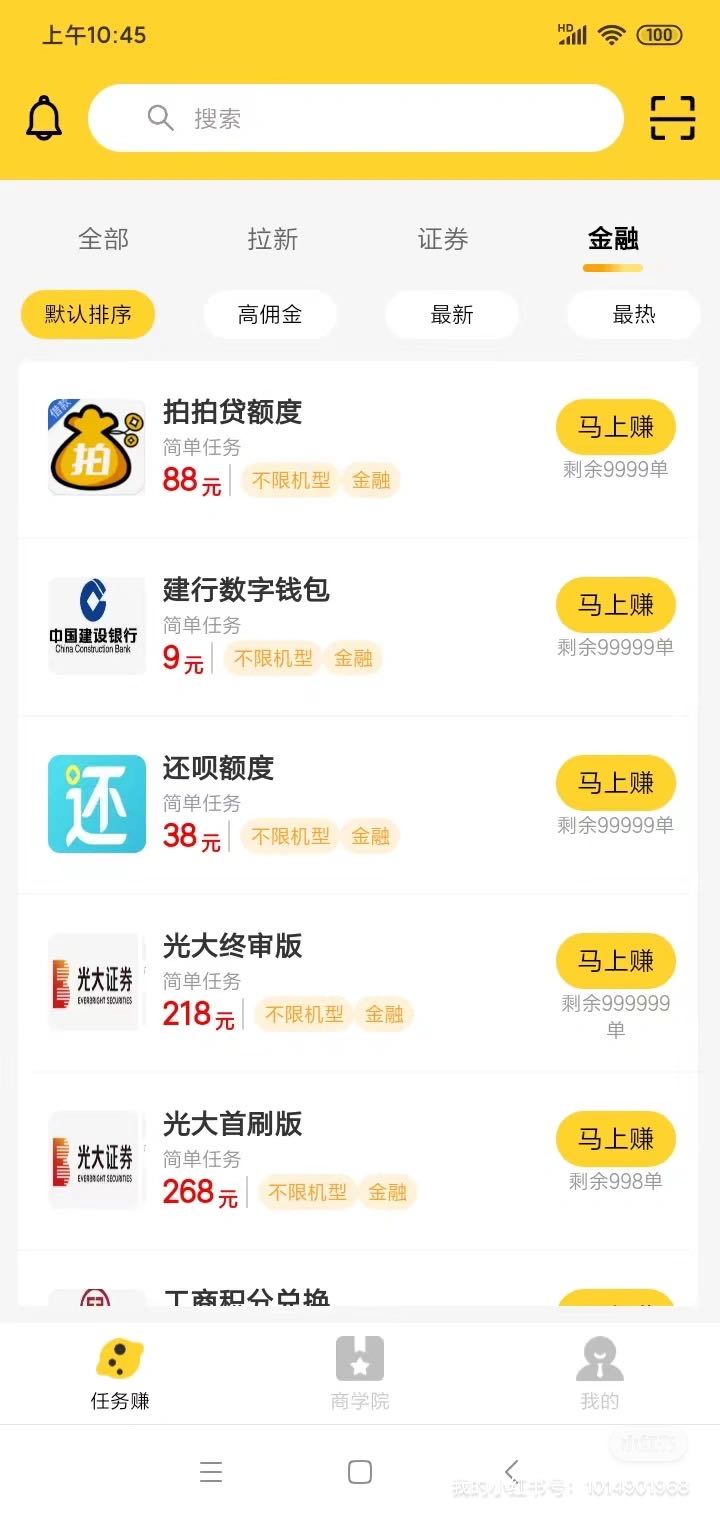The image size is (720, 1520).
Task: Tap 马上赚 for 还呗额度
Action: tap(616, 783)
